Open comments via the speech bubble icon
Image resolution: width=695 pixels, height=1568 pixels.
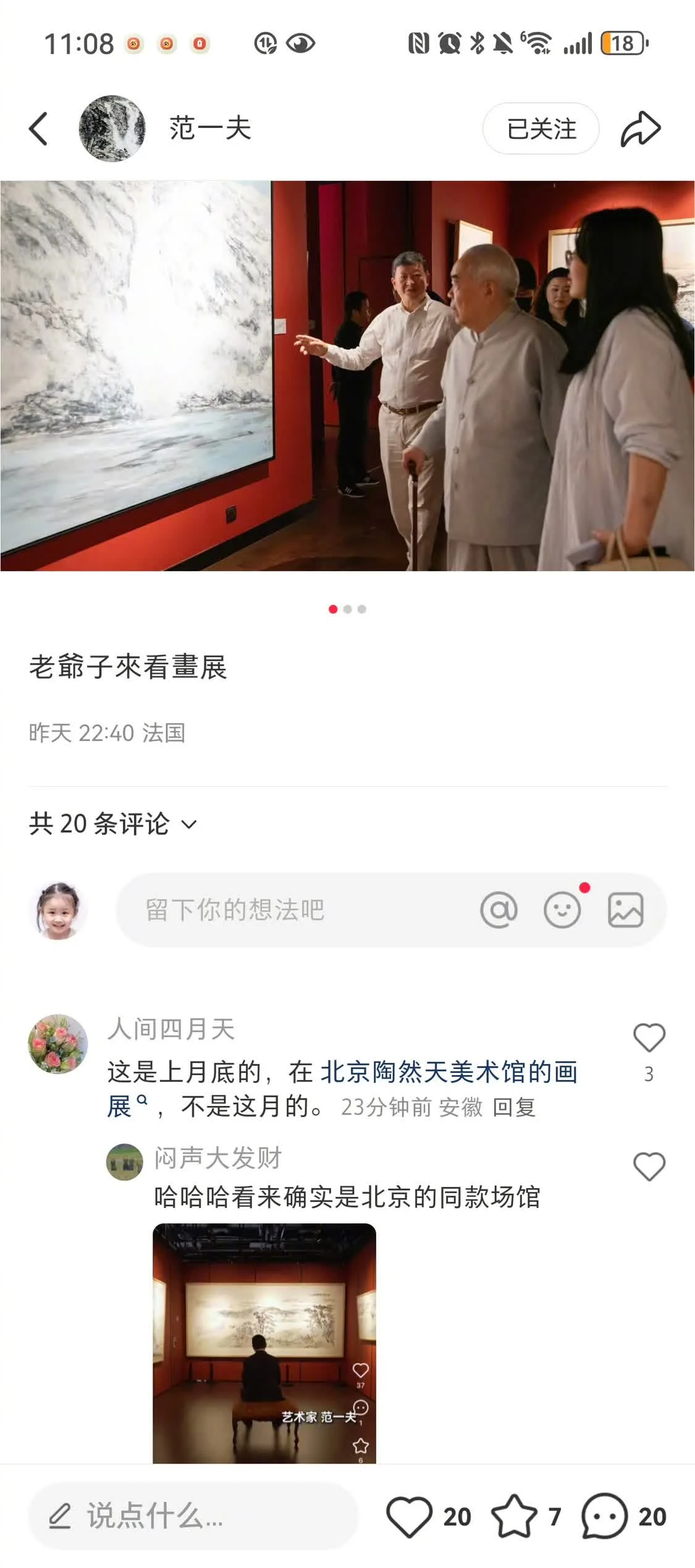pyautogui.click(x=604, y=1516)
